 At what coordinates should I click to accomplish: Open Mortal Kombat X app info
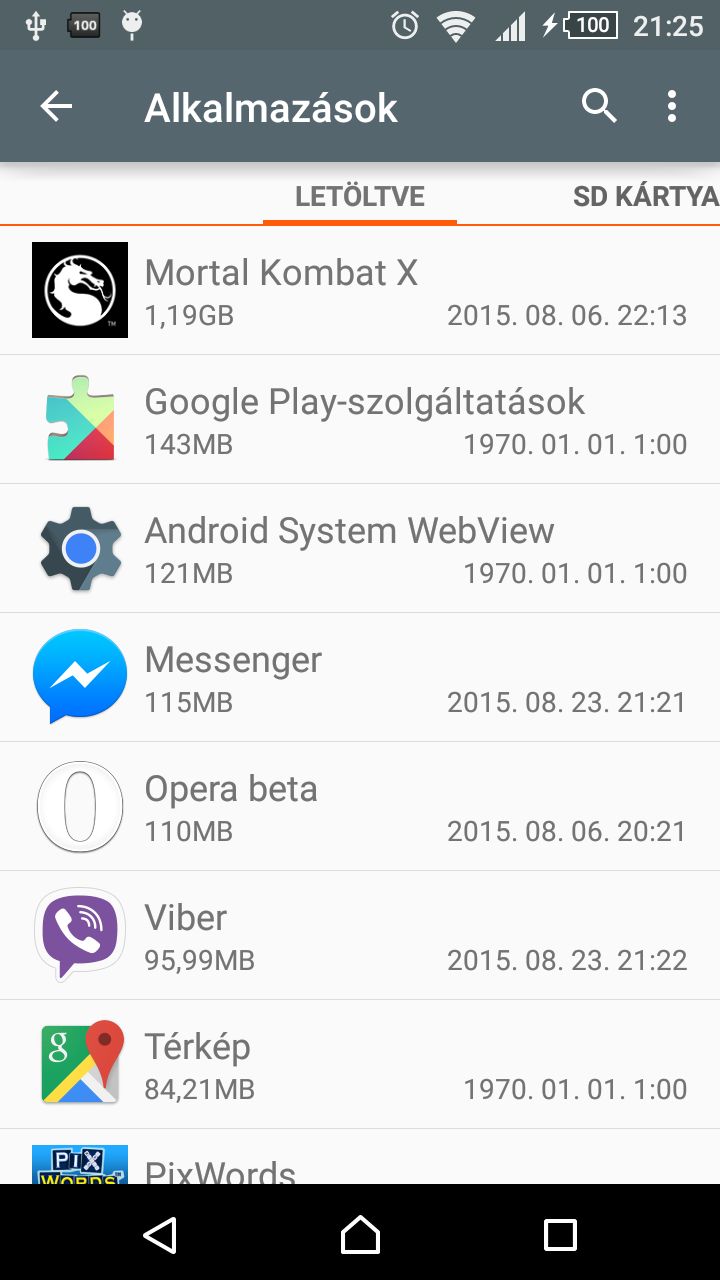click(360, 290)
